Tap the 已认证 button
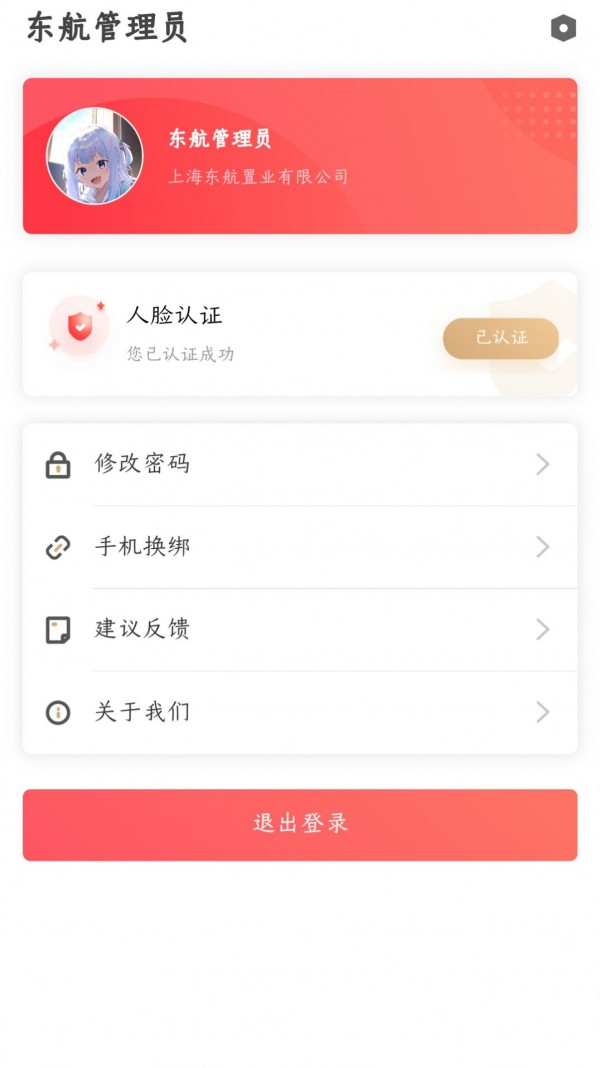 tap(500, 338)
